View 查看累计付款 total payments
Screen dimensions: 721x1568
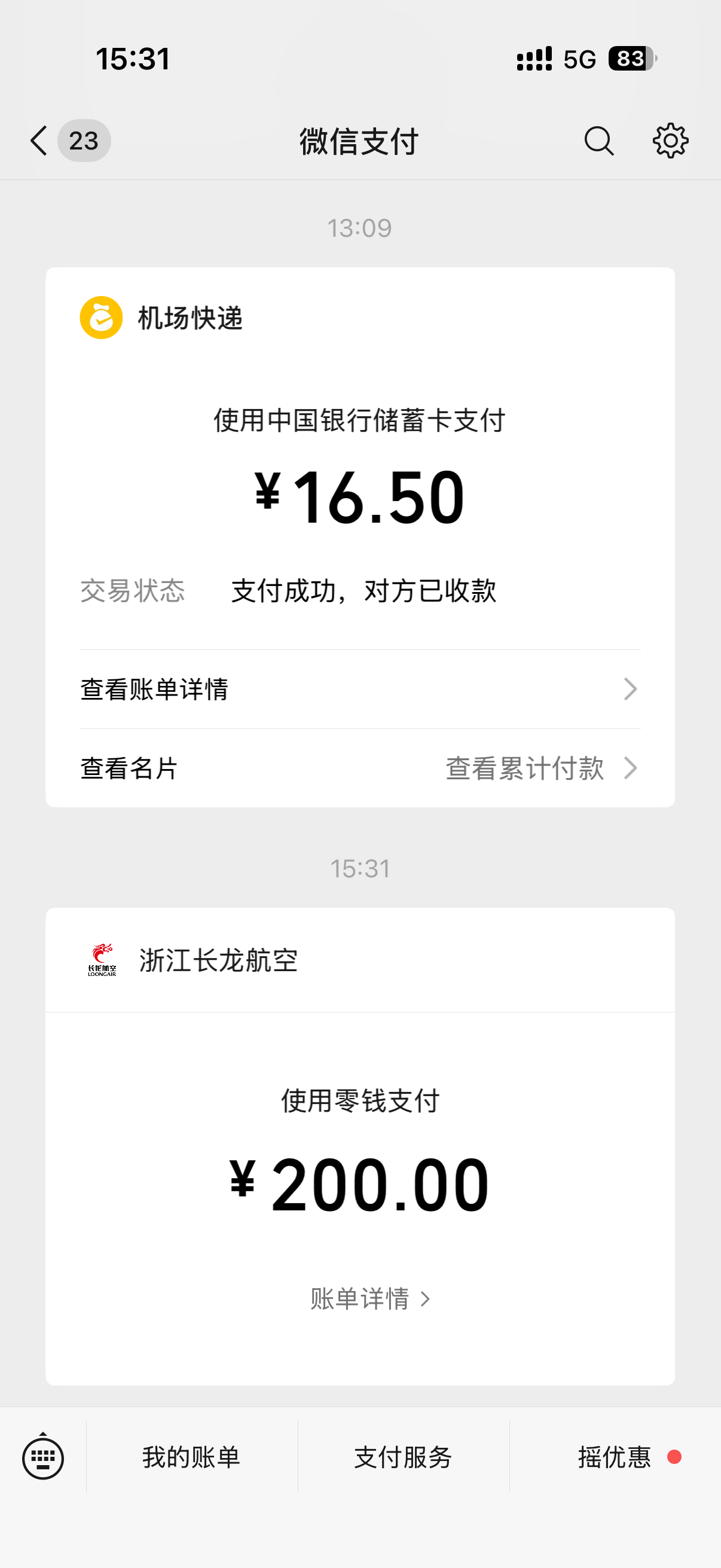pyautogui.click(x=540, y=768)
